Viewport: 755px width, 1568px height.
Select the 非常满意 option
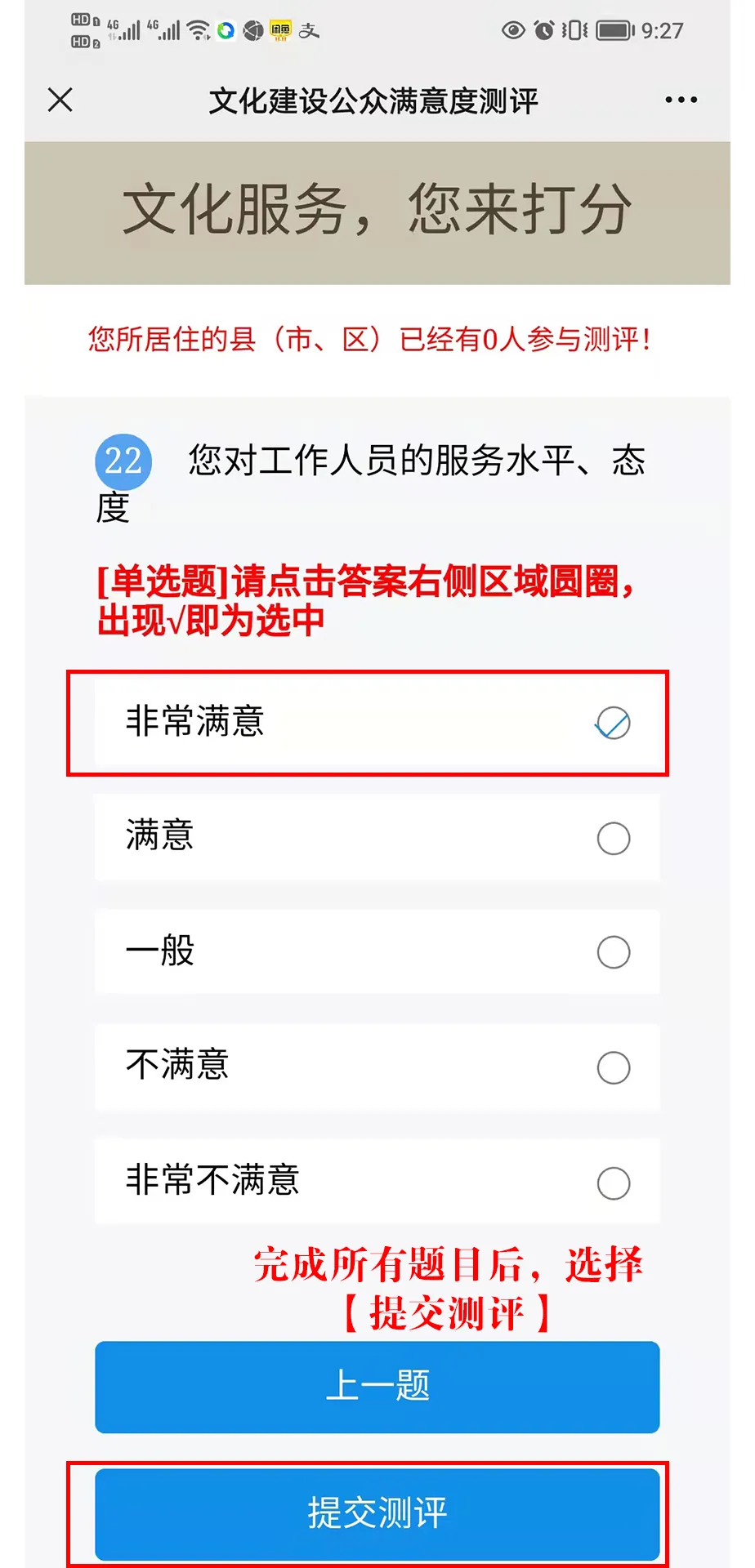point(613,723)
